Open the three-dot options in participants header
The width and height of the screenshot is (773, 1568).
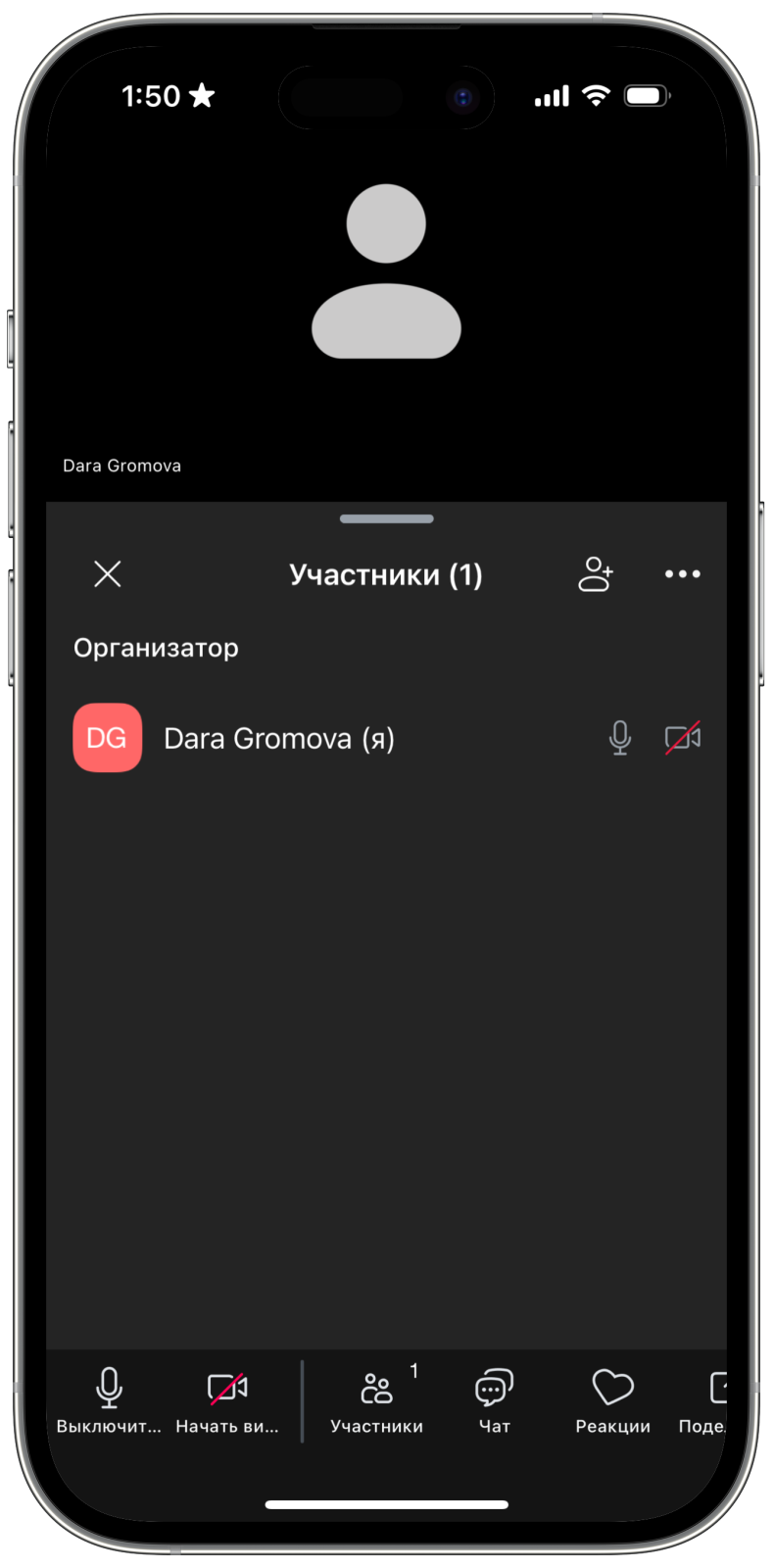pos(682,574)
